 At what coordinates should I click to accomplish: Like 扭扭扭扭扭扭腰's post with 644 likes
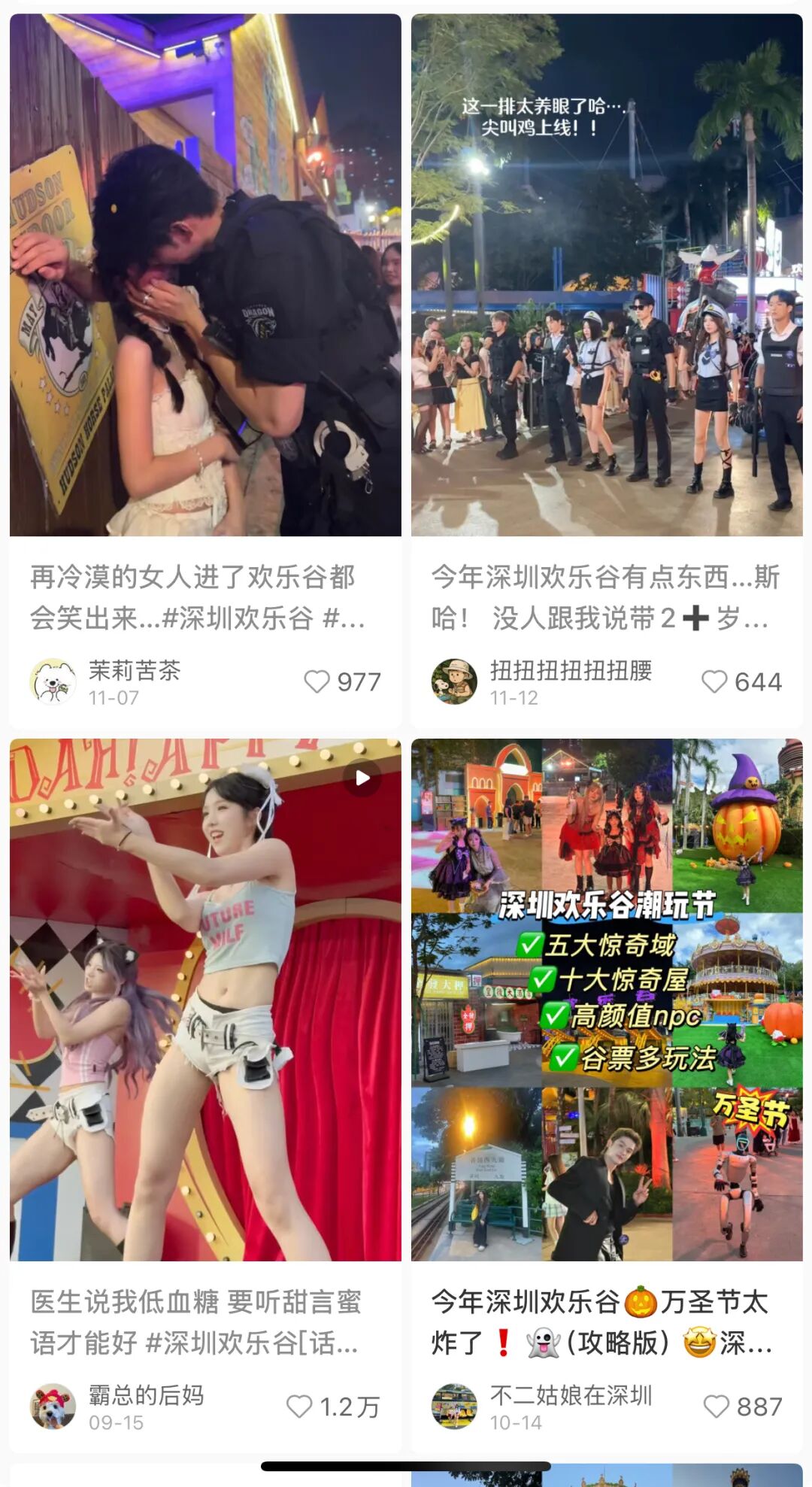(x=714, y=681)
